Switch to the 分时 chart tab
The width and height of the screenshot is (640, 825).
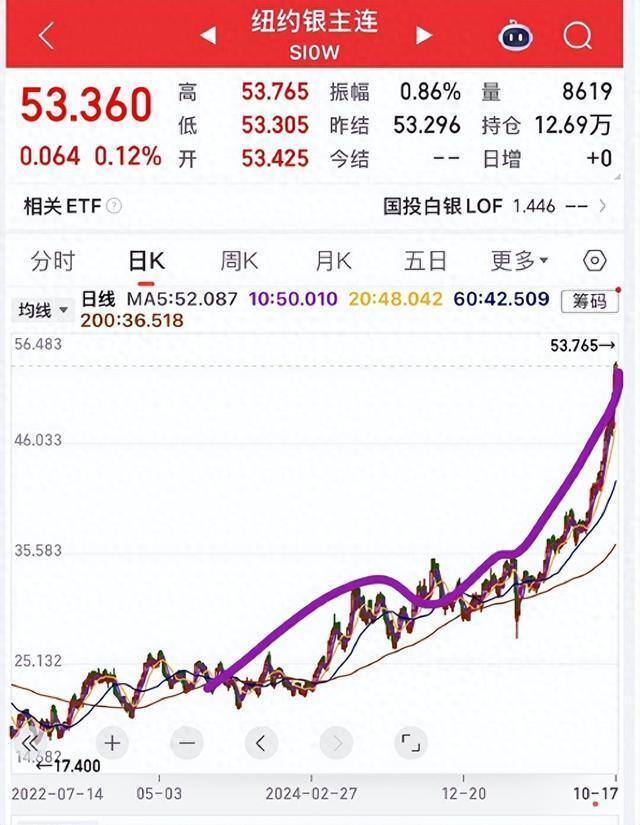53,261
